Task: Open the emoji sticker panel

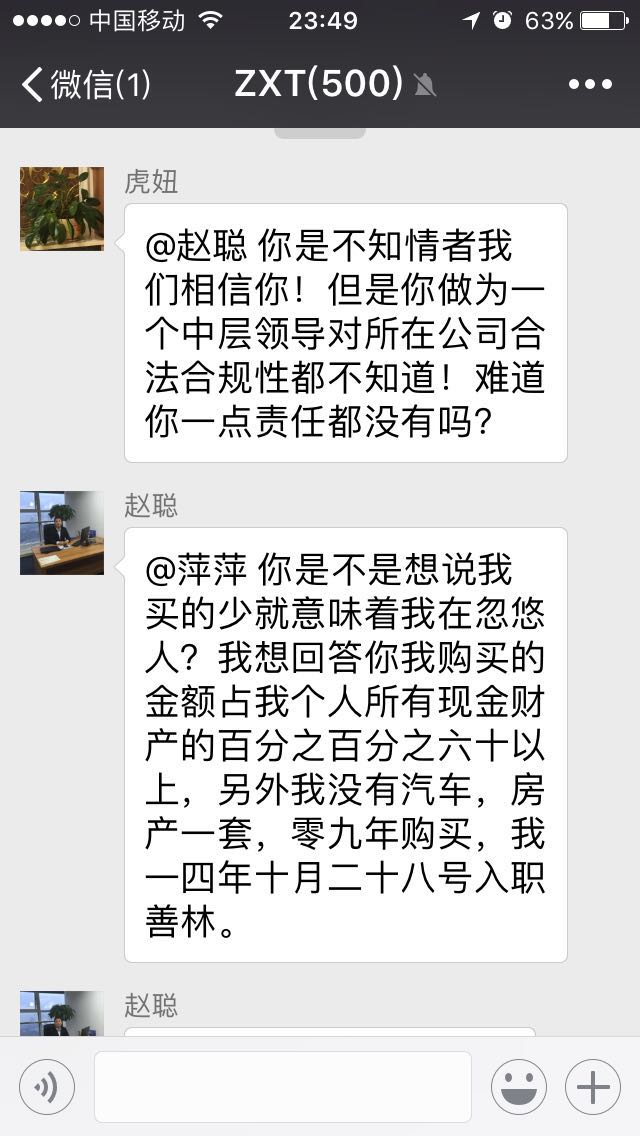Action: [x=518, y=1087]
